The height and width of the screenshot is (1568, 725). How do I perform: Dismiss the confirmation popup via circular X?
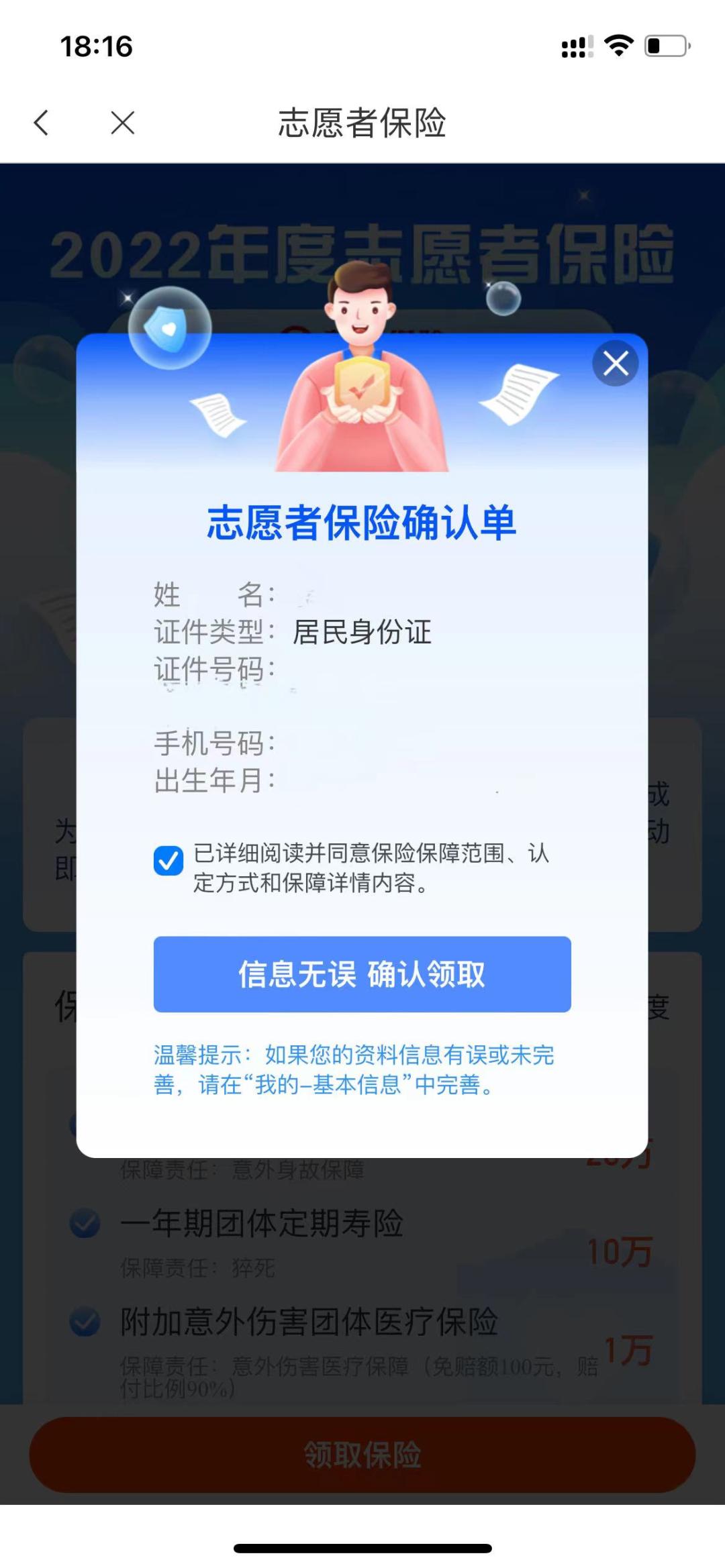coord(615,363)
